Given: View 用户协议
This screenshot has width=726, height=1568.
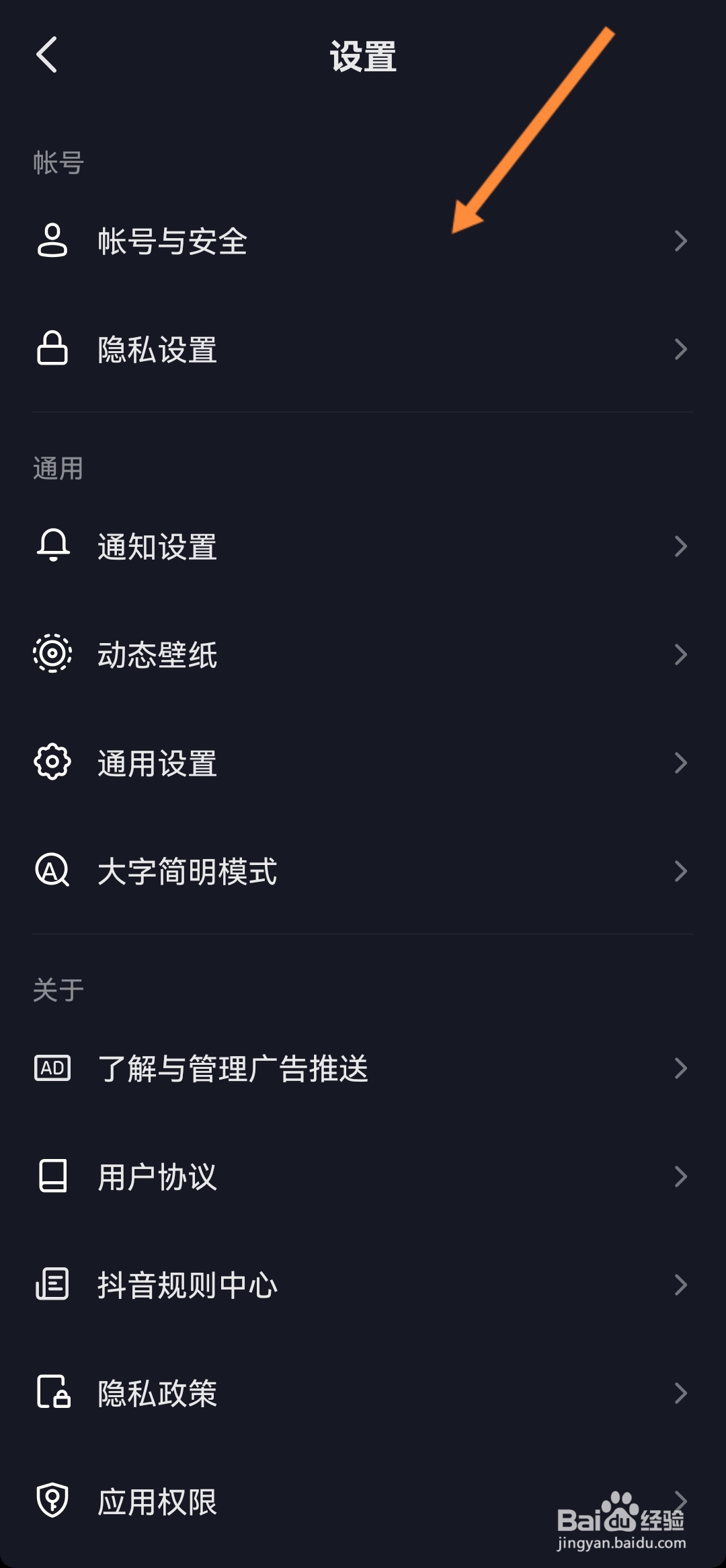Looking at the screenshot, I should (x=363, y=1177).
